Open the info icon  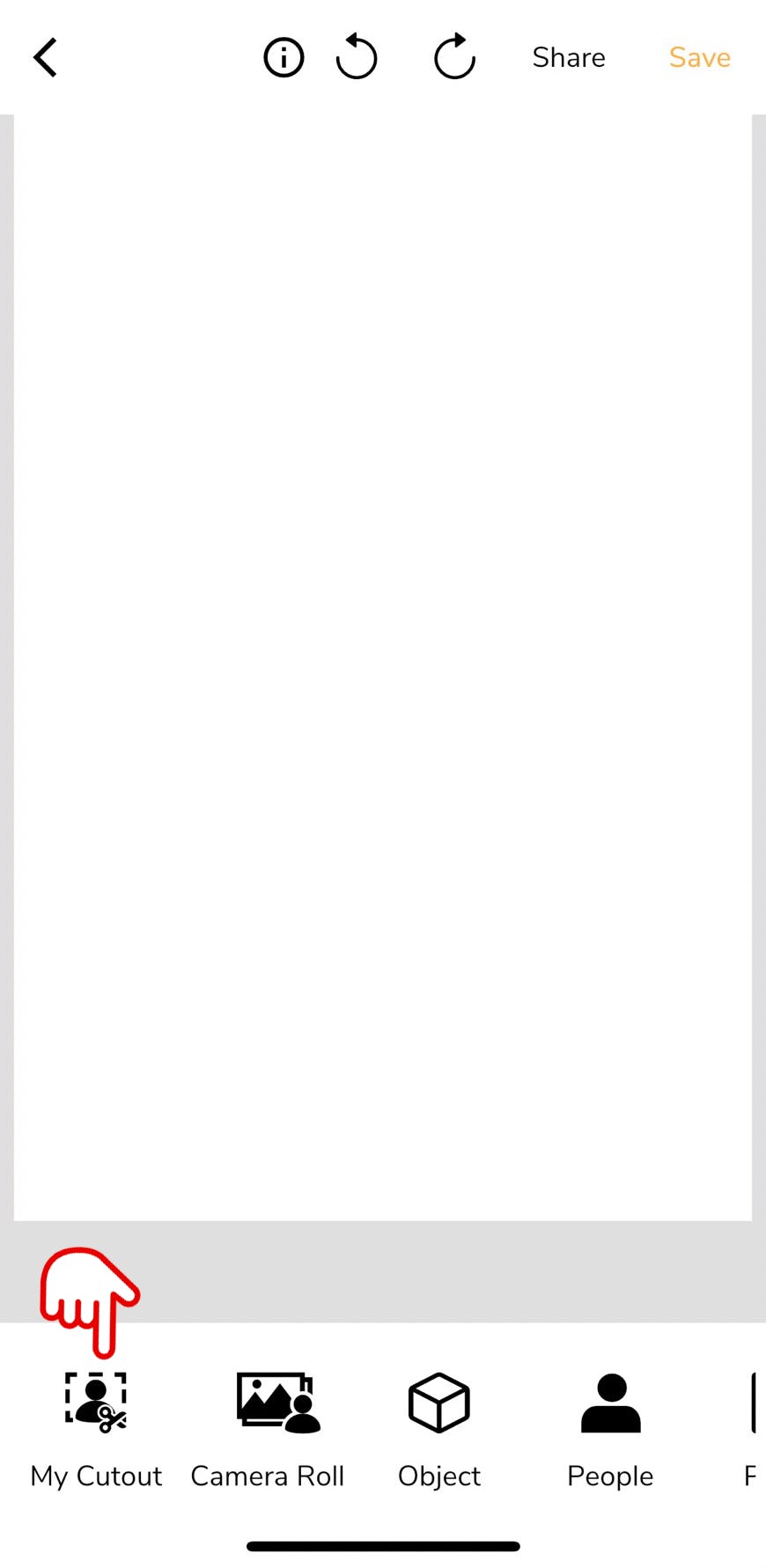284,58
